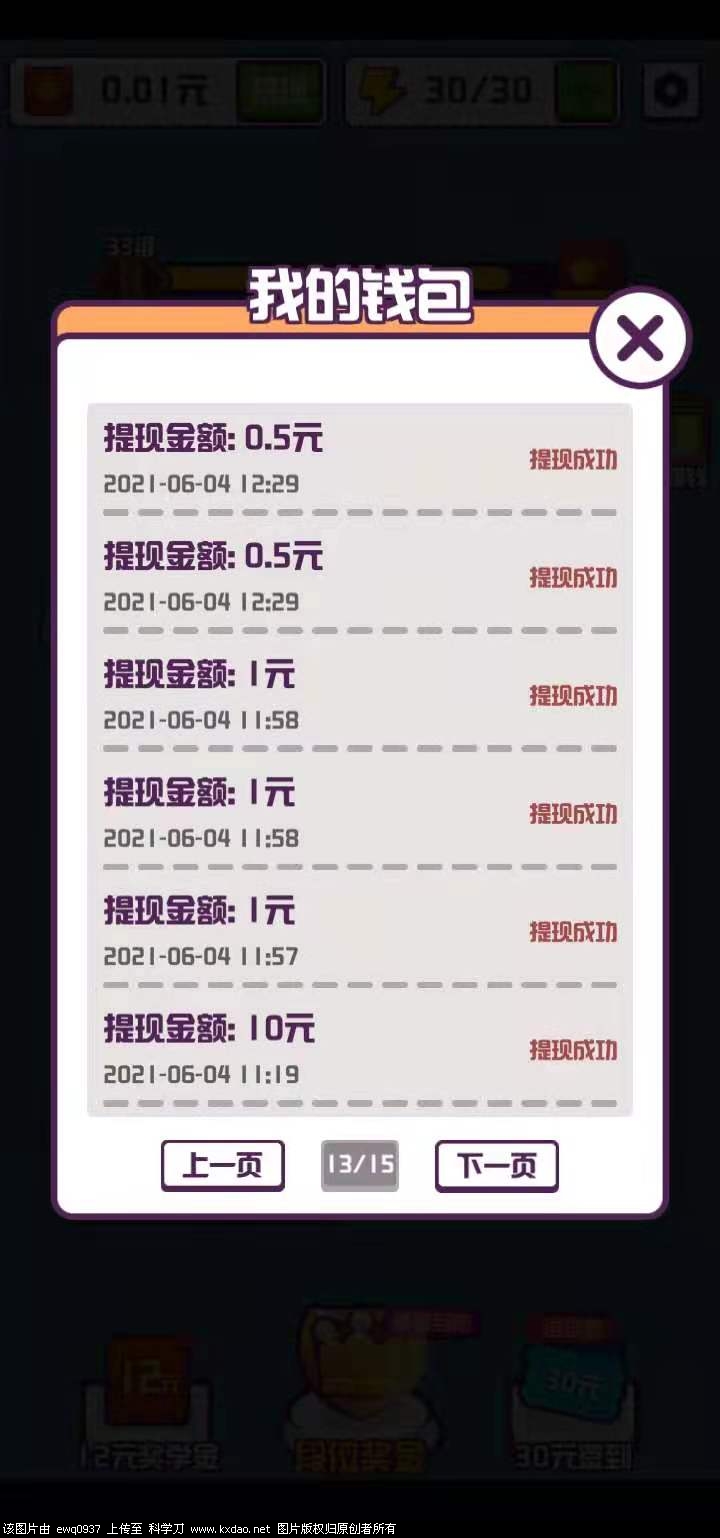Go to next page with 下一页
Screen dimensions: 720x1538
coord(497,1165)
